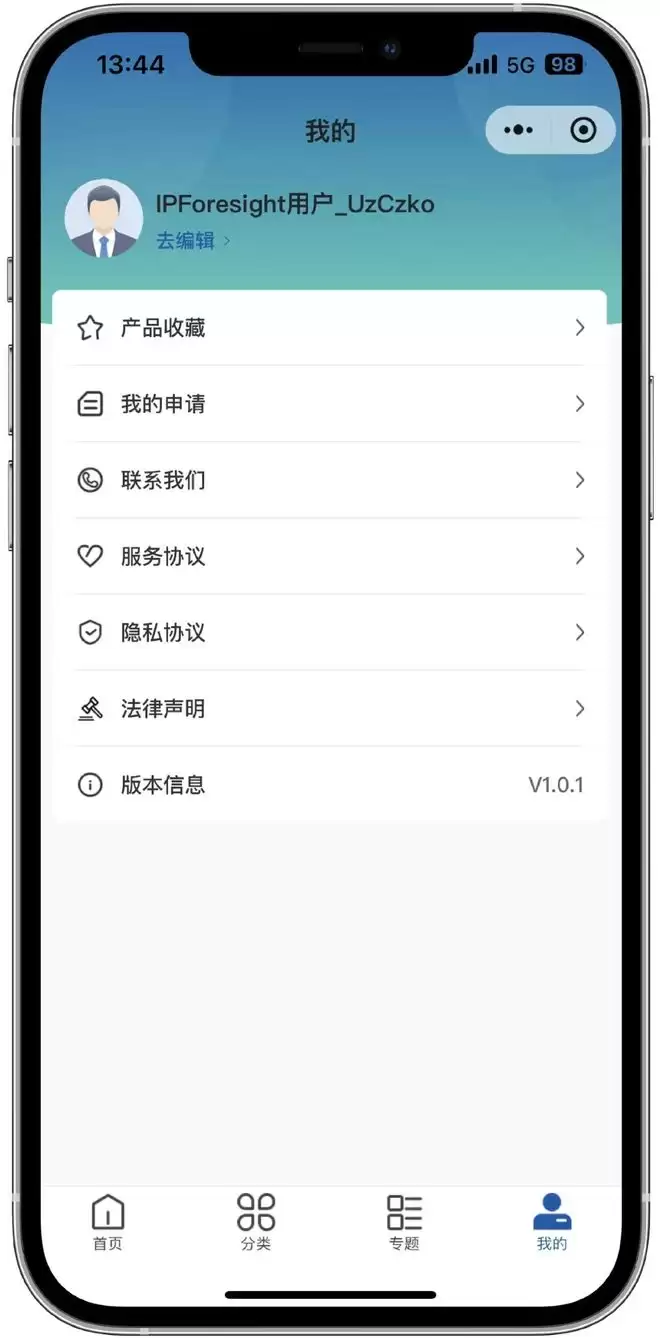
Task: Switch to the 专题 topics tab
Action: pyautogui.click(x=404, y=1222)
